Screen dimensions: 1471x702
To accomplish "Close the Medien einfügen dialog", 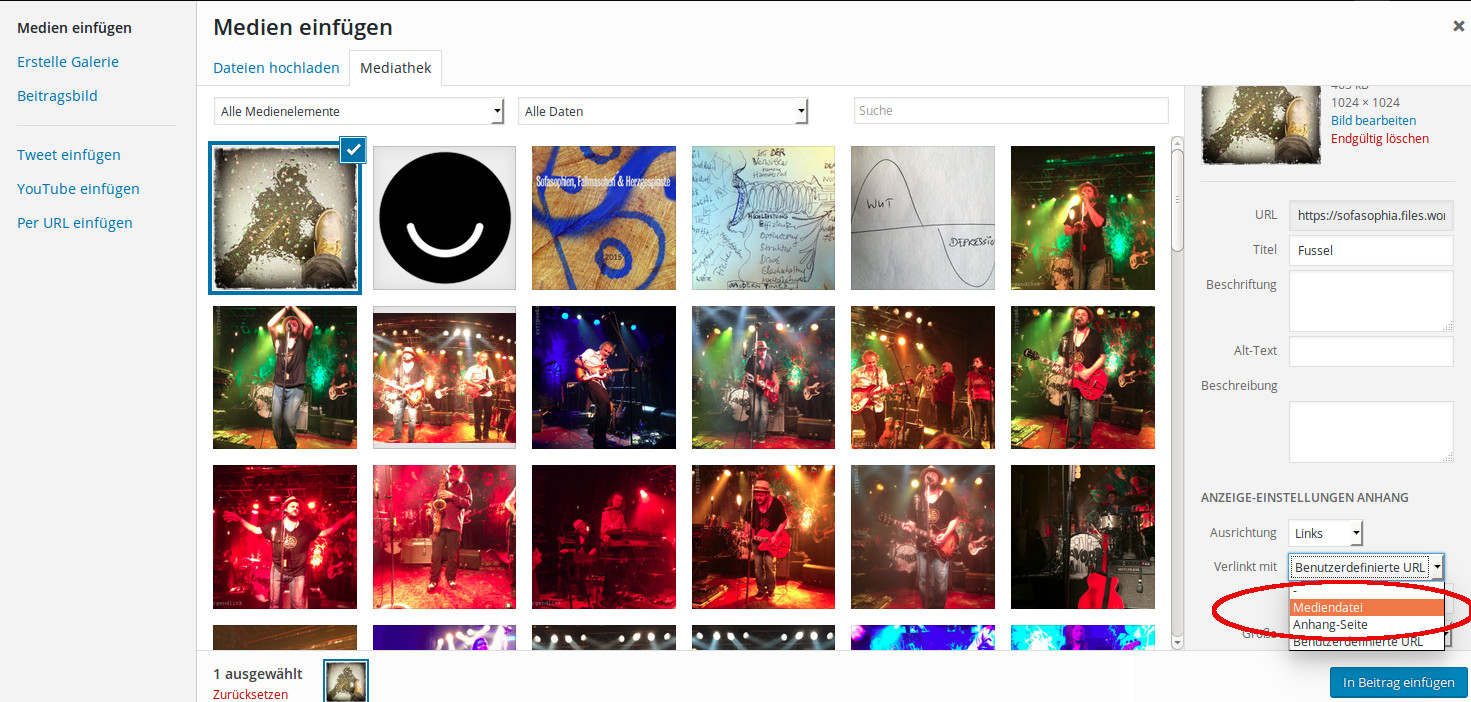I will coord(1458,27).
